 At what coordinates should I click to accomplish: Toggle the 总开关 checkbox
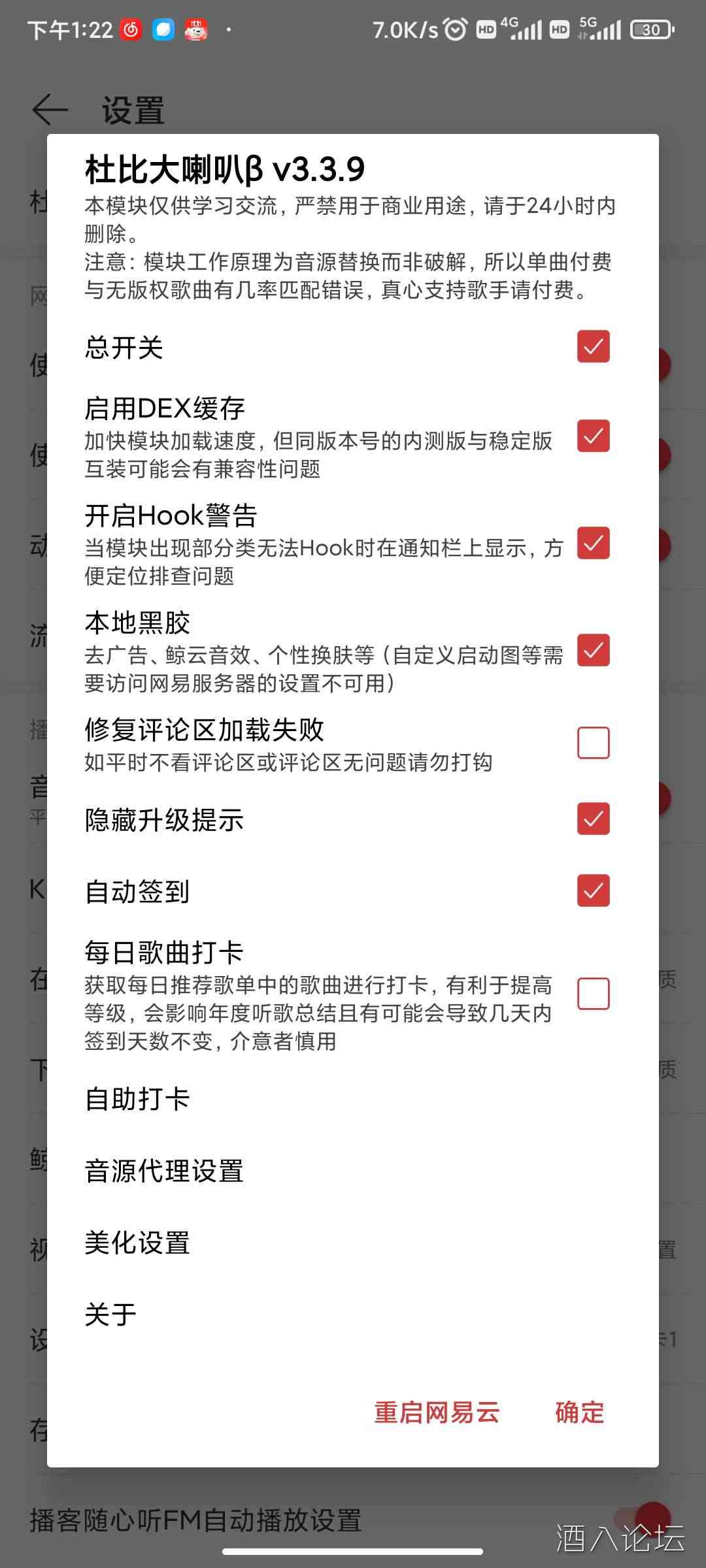point(593,346)
